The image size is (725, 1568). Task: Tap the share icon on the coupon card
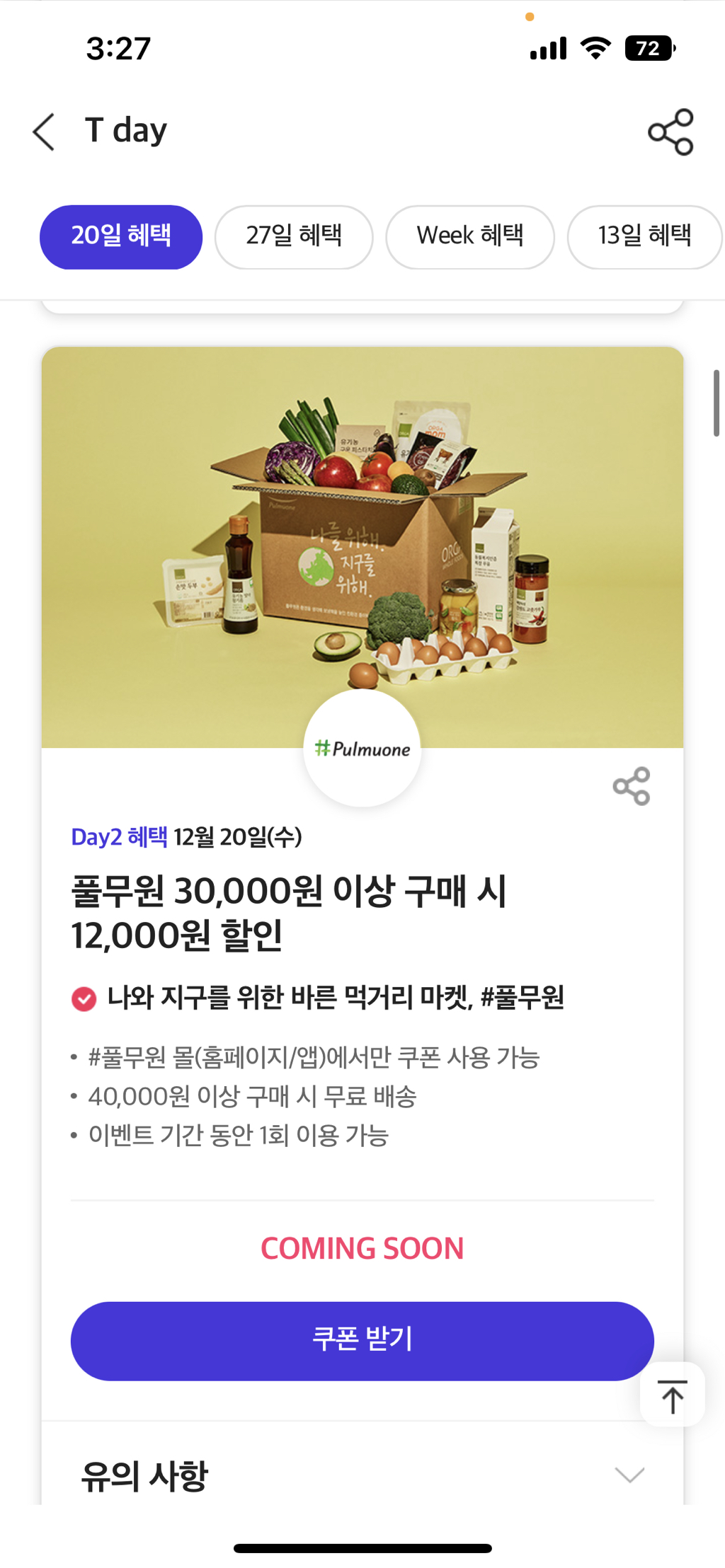pyautogui.click(x=632, y=785)
